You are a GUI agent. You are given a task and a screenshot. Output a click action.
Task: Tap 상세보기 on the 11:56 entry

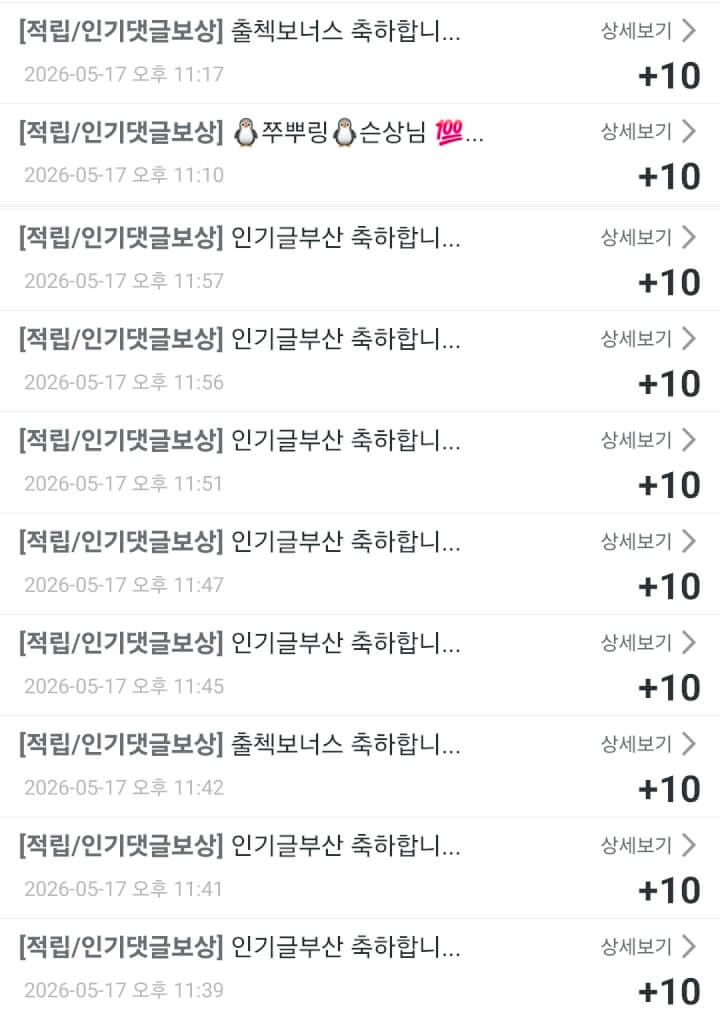tap(649, 338)
